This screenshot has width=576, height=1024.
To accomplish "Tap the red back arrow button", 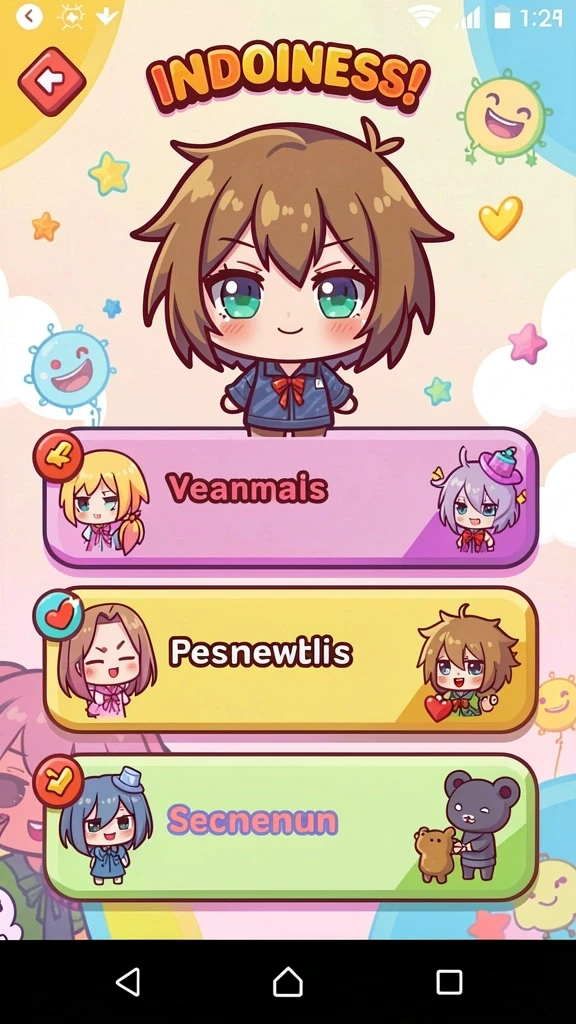I will point(52,81).
